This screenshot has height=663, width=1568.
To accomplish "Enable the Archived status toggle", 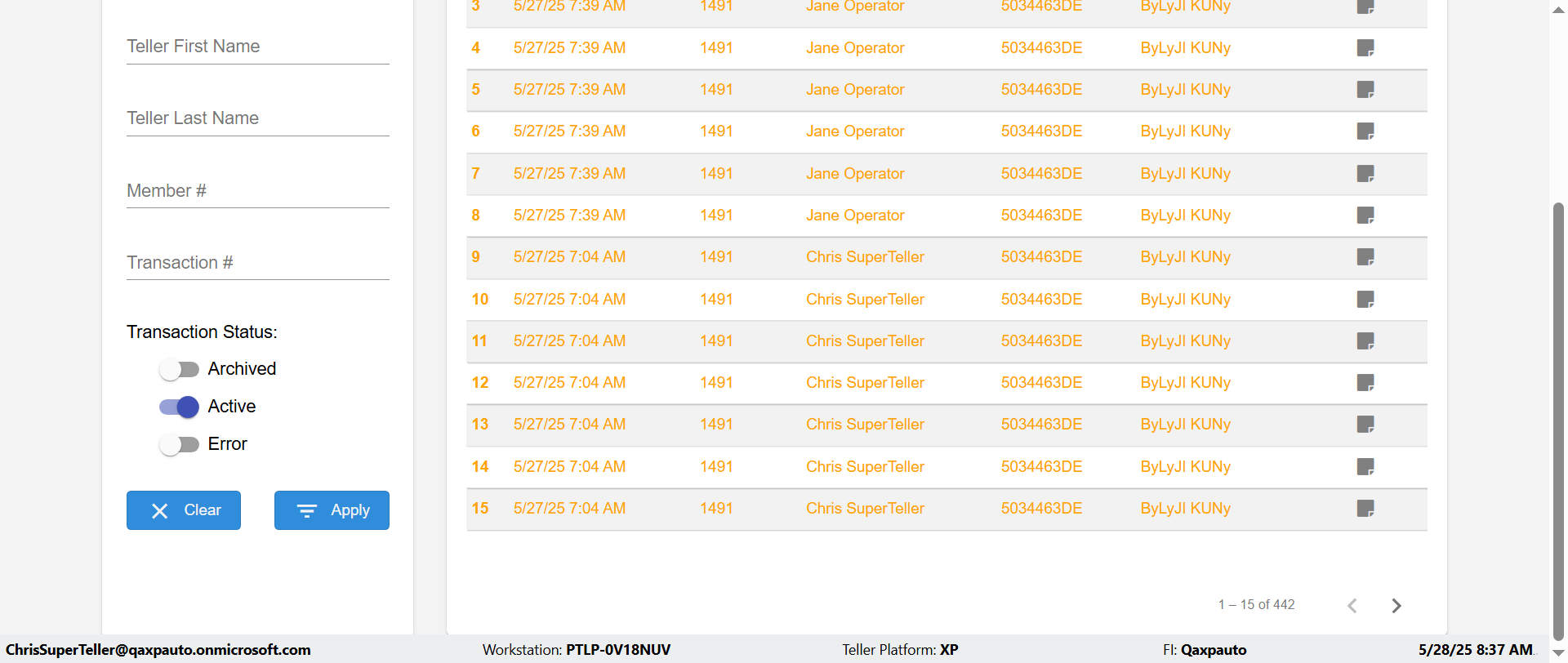I will [x=179, y=369].
